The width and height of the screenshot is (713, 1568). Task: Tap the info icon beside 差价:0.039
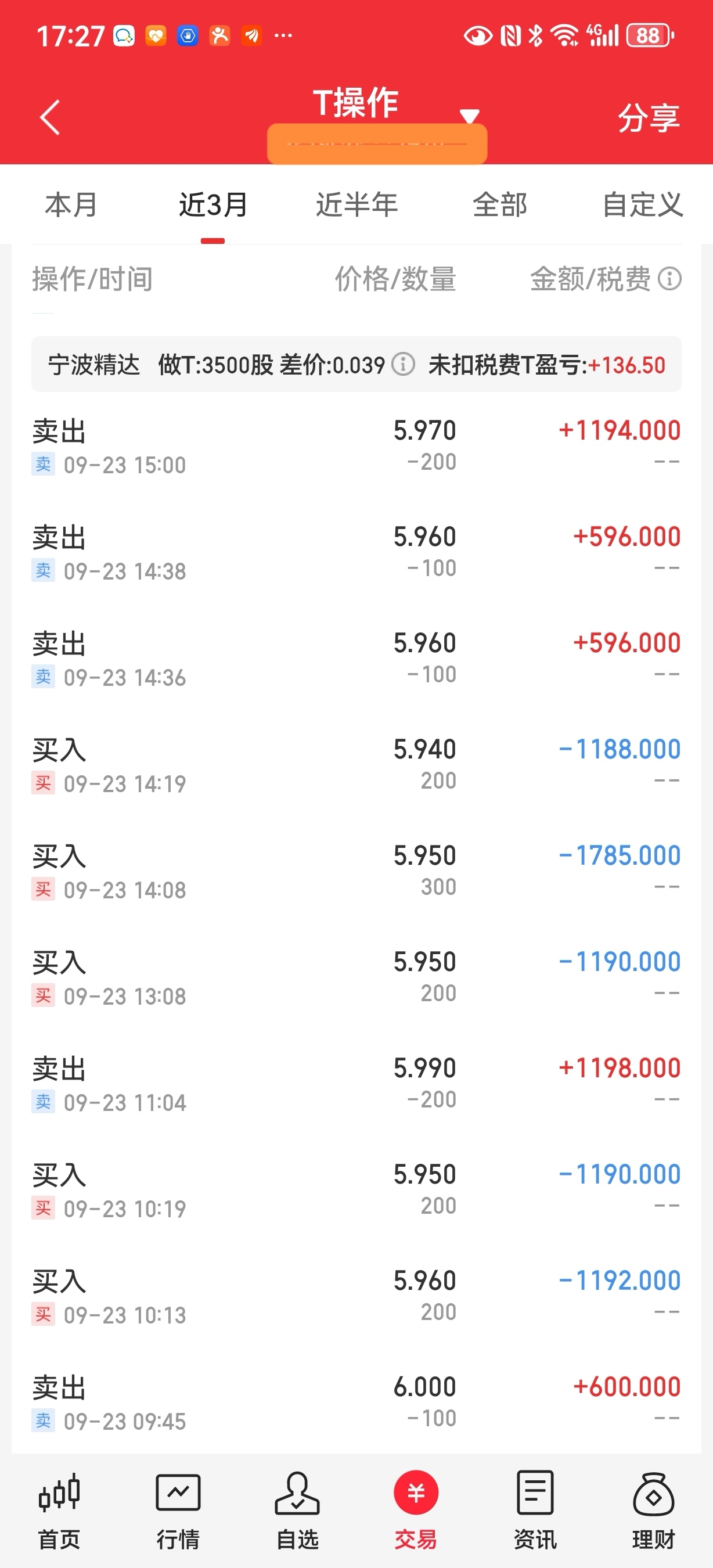[x=403, y=364]
